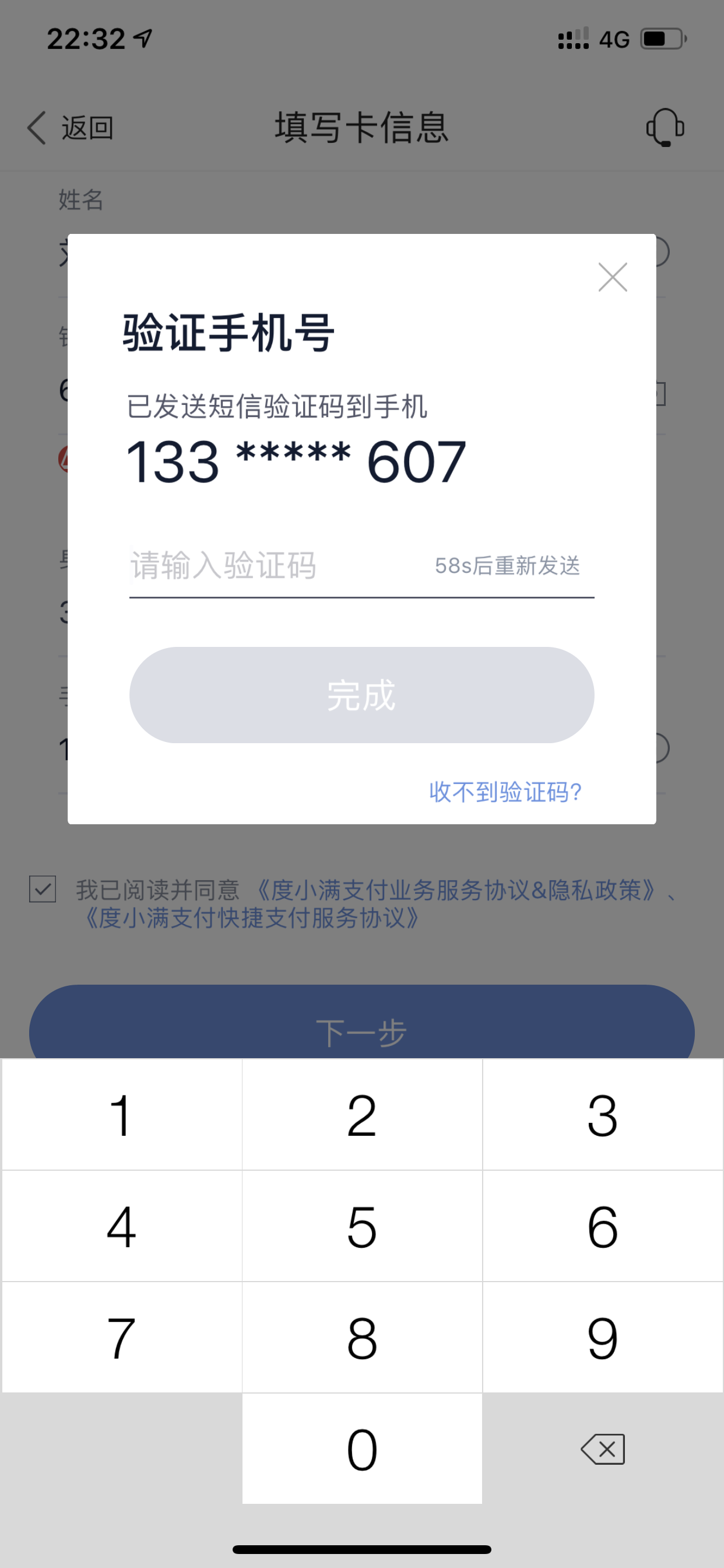
Task: Delete last digit with backspace key
Action: coord(603,1448)
